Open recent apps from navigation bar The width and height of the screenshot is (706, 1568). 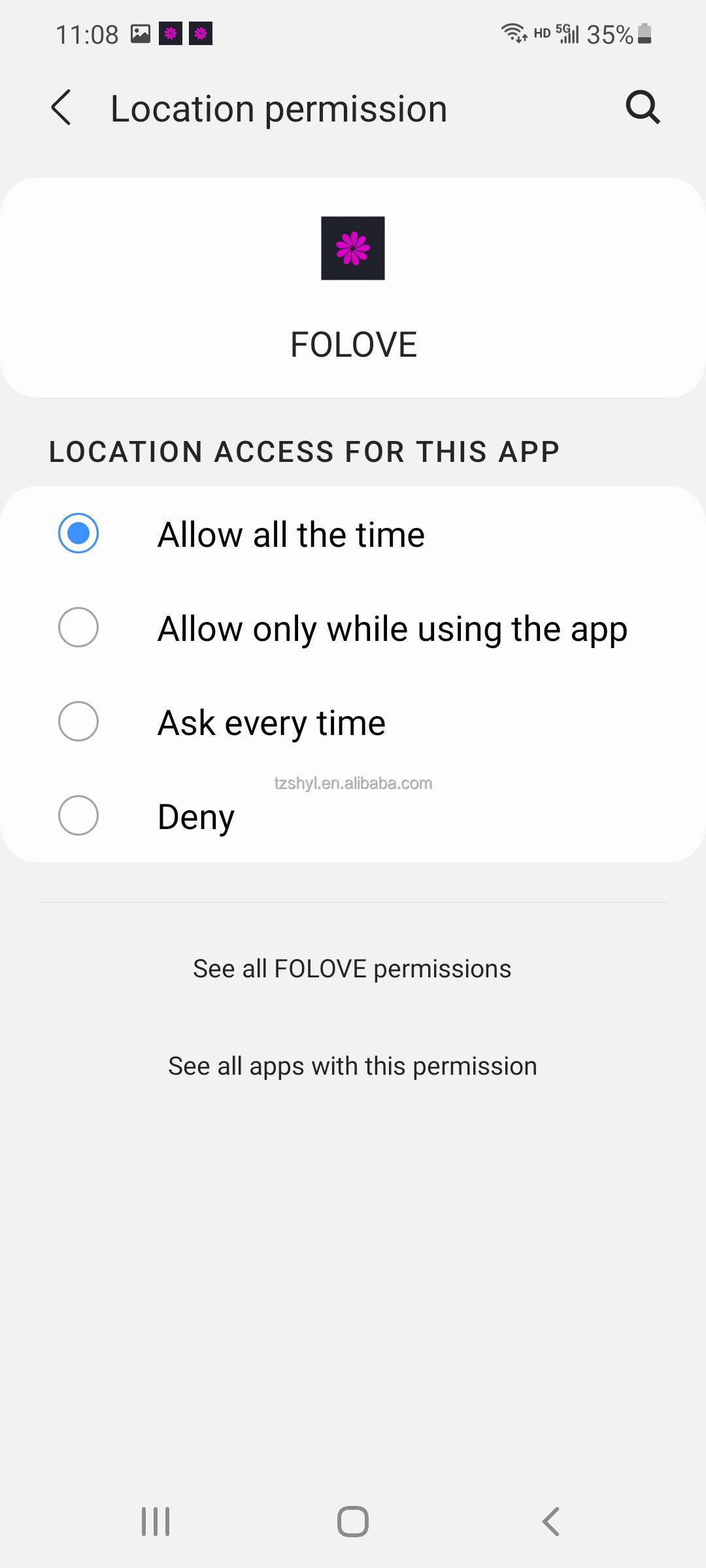click(156, 1522)
